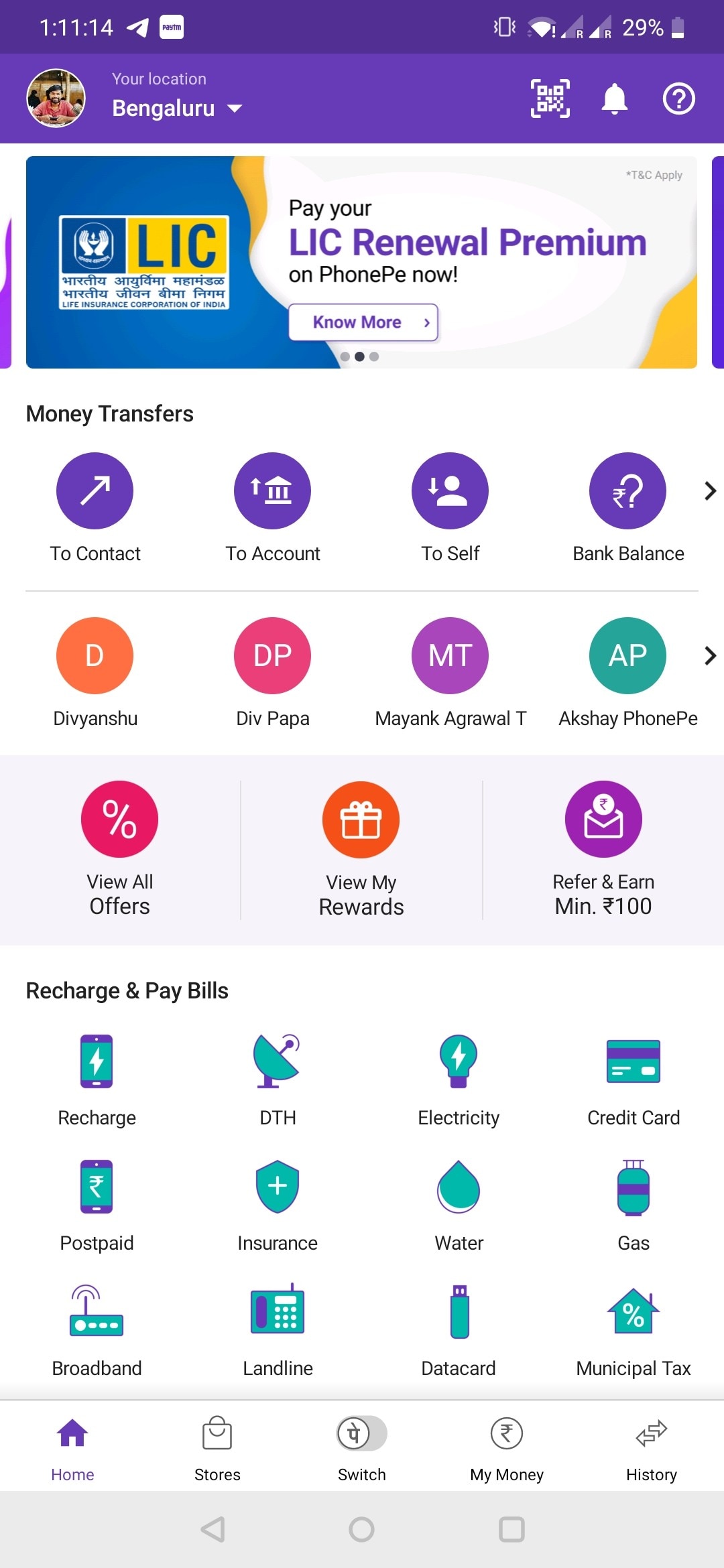View All Offers
The height and width of the screenshot is (1568, 724).
(x=120, y=820)
